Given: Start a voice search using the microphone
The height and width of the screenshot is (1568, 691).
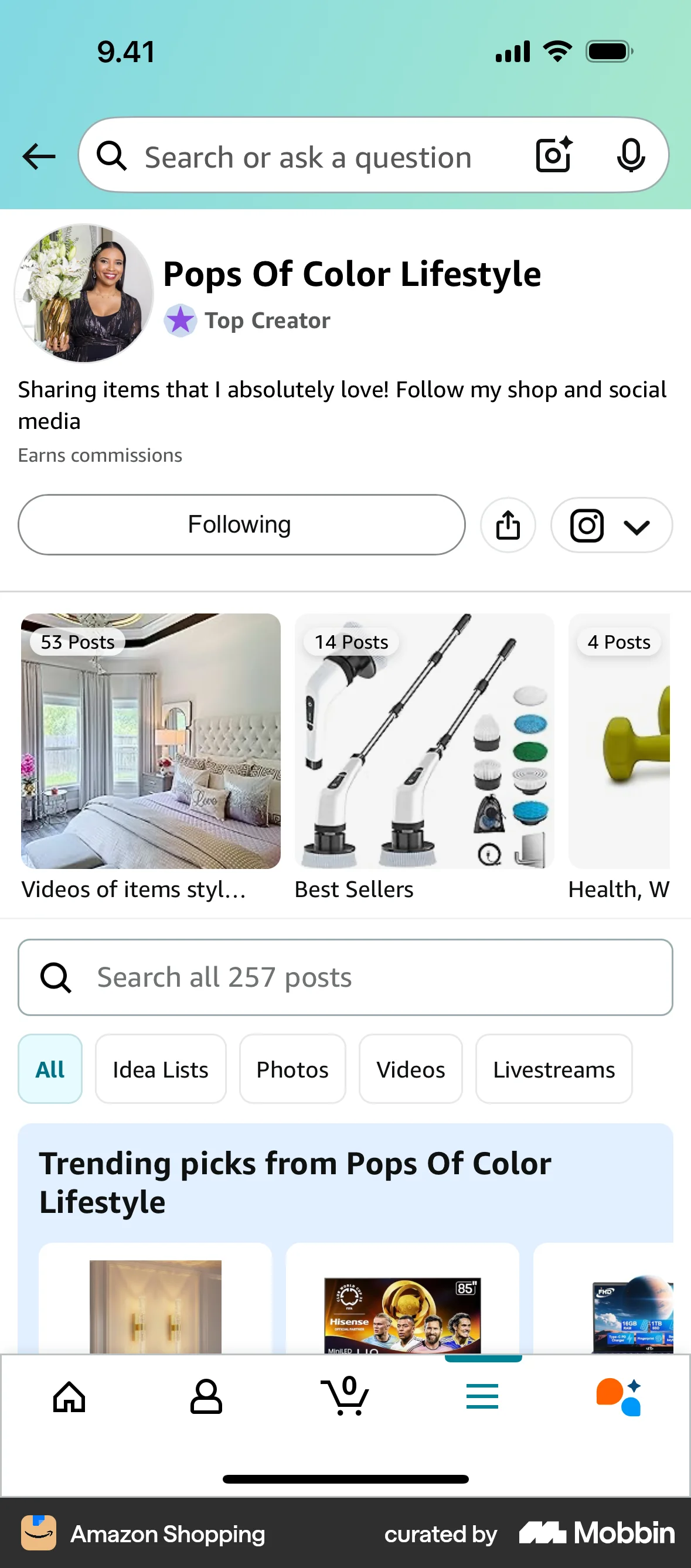Looking at the screenshot, I should pyautogui.click(x=631, y=155).
